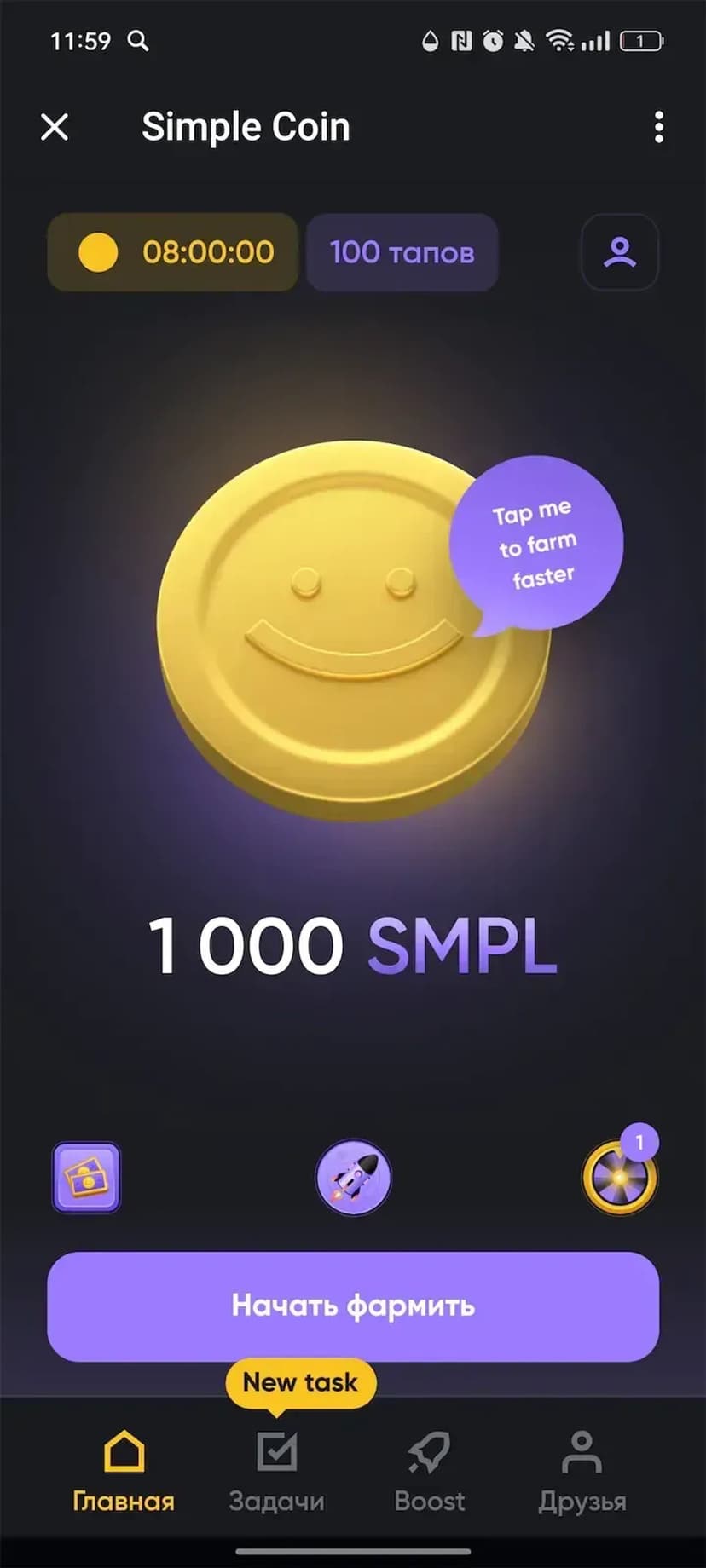This screenshot has width=706, height=1568.
Task: Open the three-dot overflow menu
Action: click(658, 128)
